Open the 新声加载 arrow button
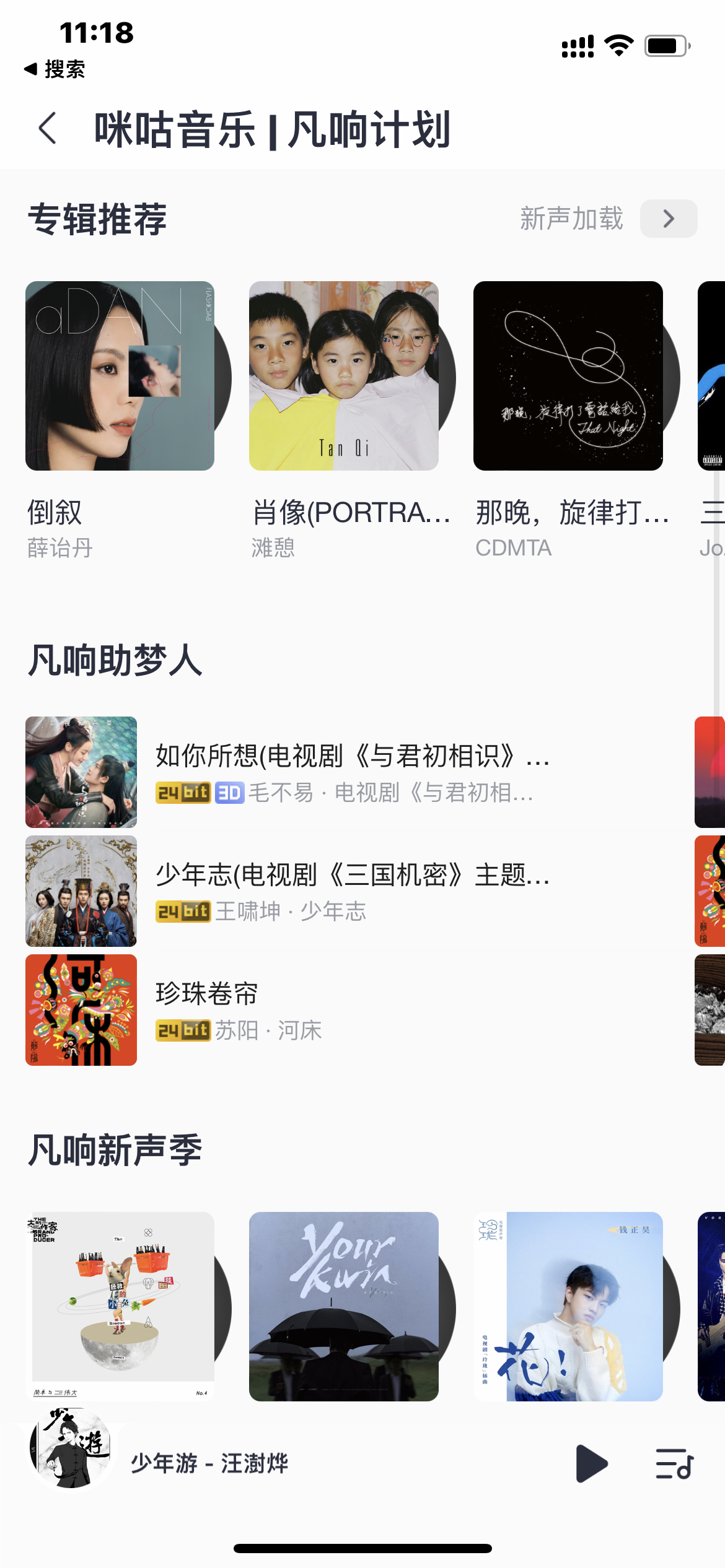The height and width of the screenshot is (1568, 725). point(668,219)
